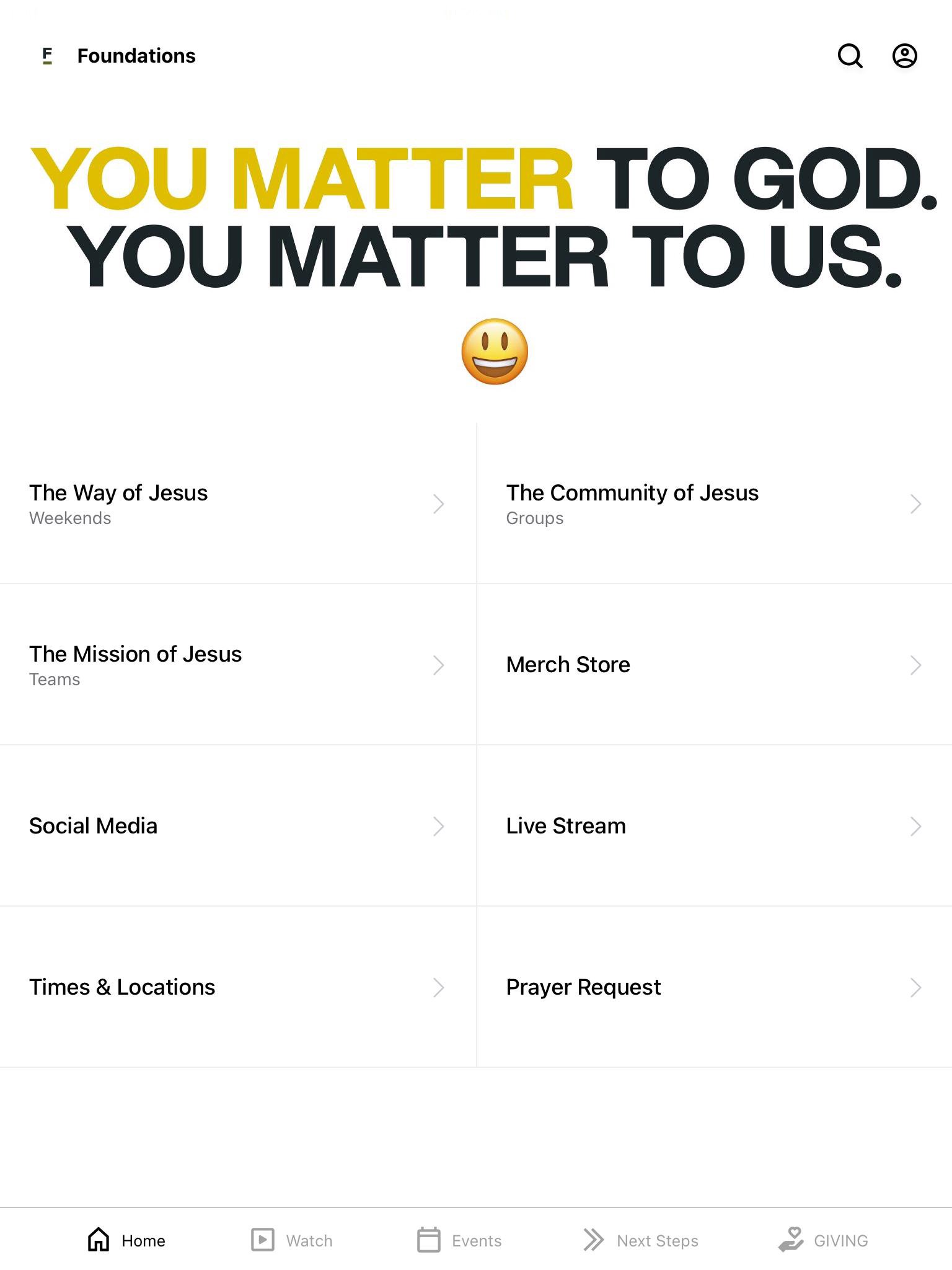View Times & Locations
The height and width of the screenshot is (1270, 952).
[237, 987]
